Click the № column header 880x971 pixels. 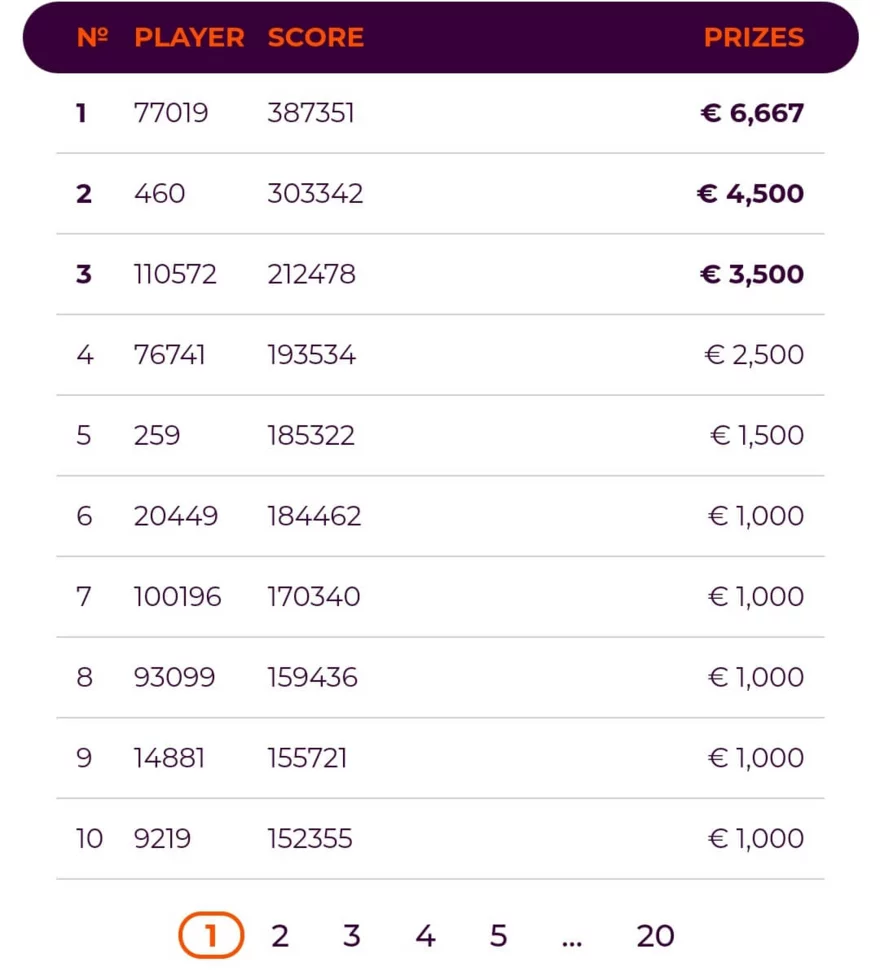[91, 38]
